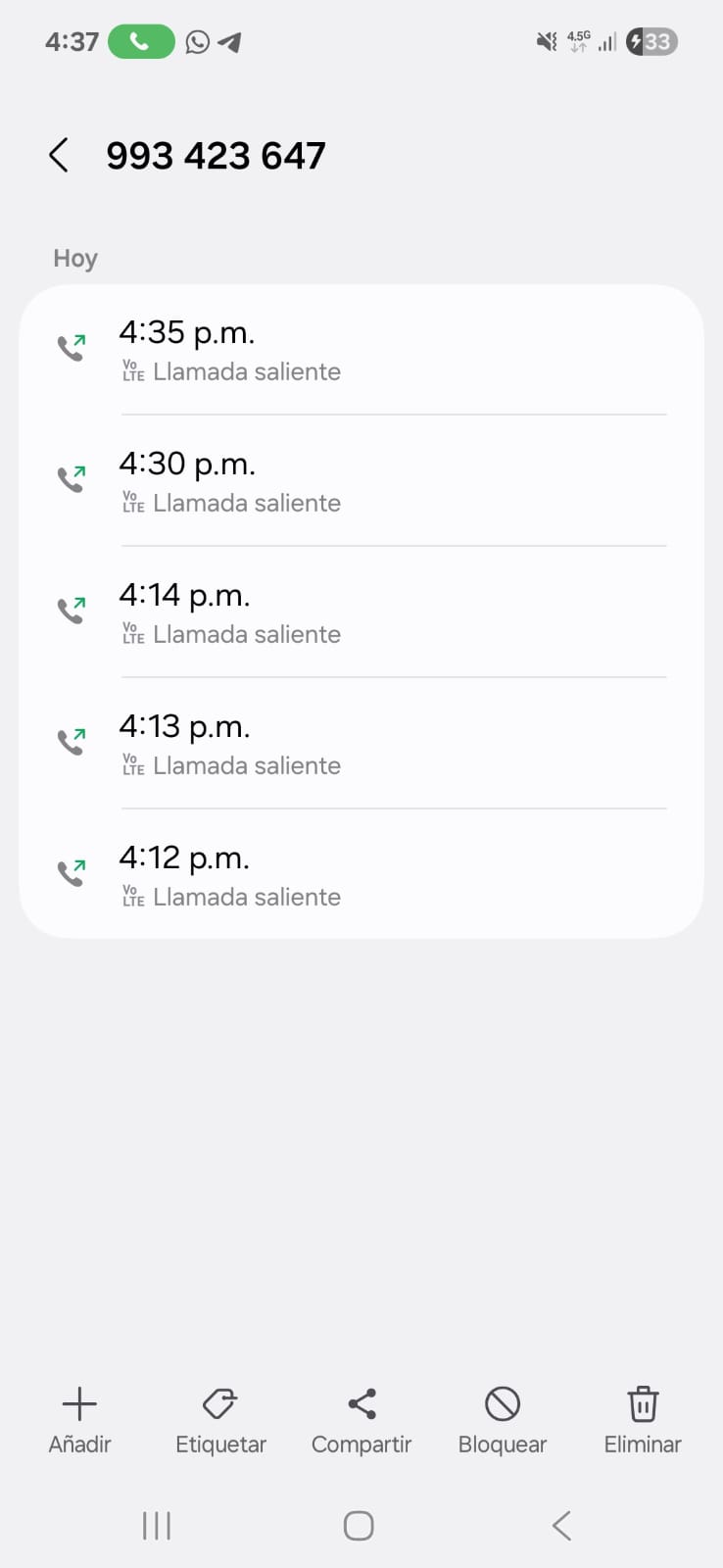
Task: Open the 4:30 p.m. outgoing call entry
Action: tap(361, 481)
